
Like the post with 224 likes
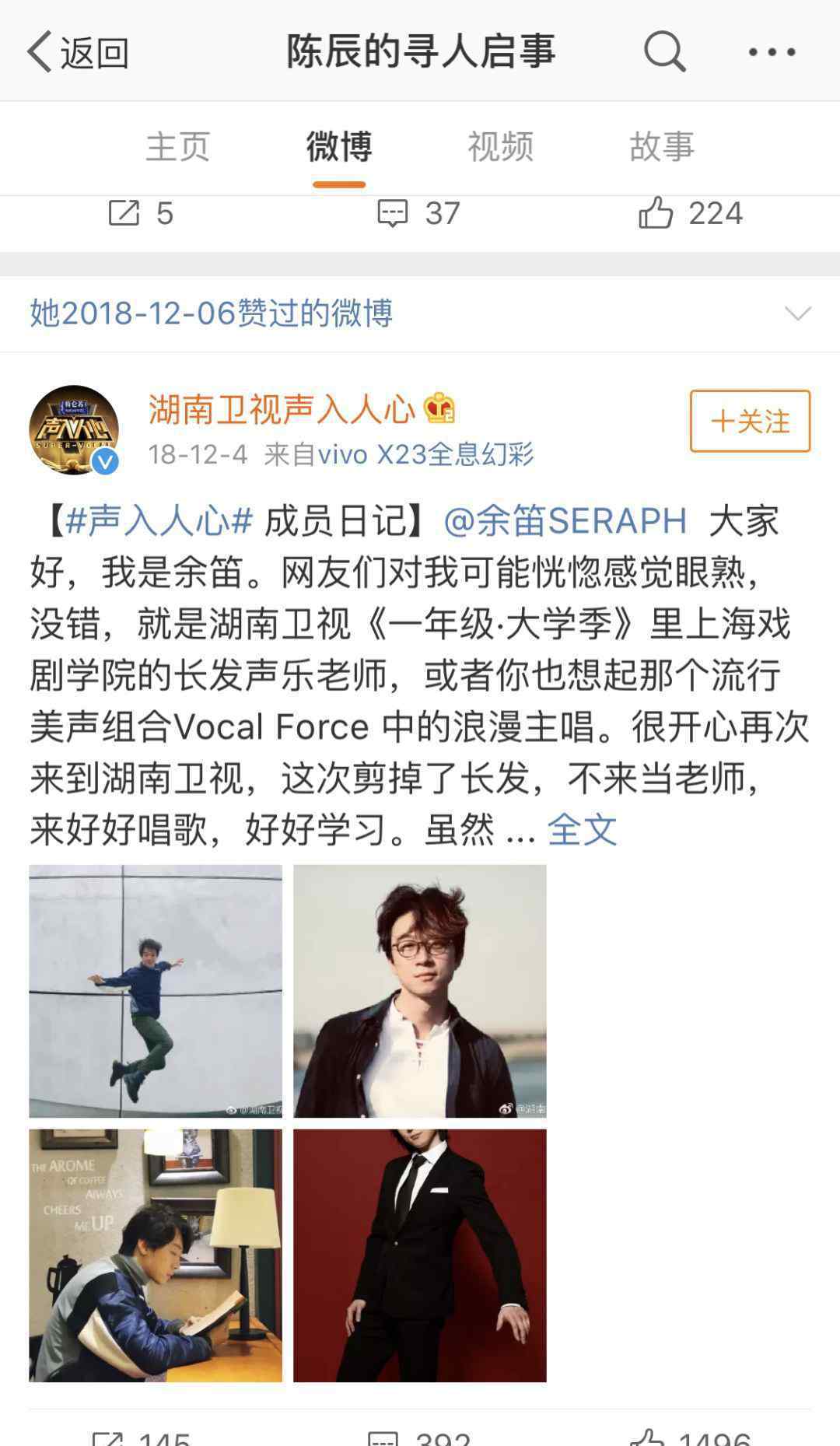690,213
